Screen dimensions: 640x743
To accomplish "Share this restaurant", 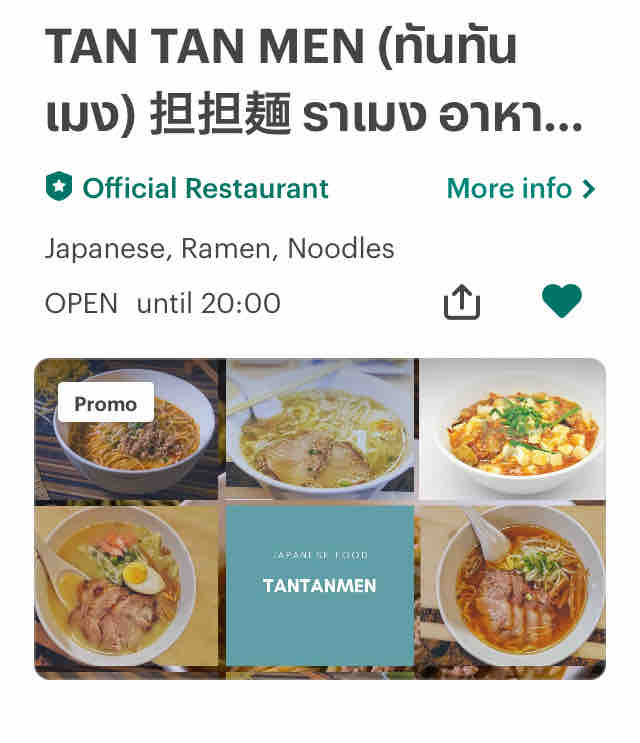I will point(462,302).
